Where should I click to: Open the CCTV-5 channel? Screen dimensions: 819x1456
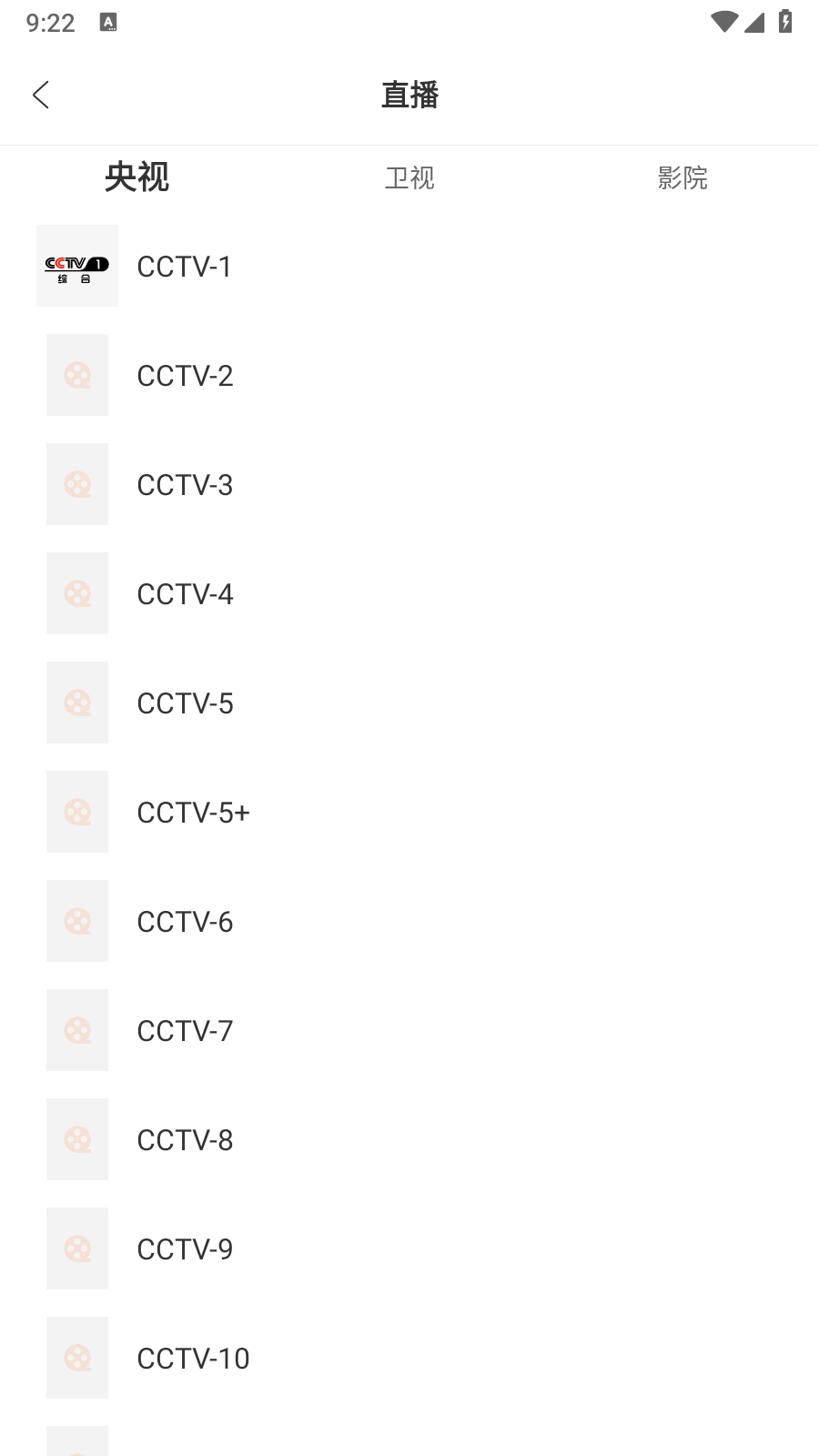pos(185,703)
